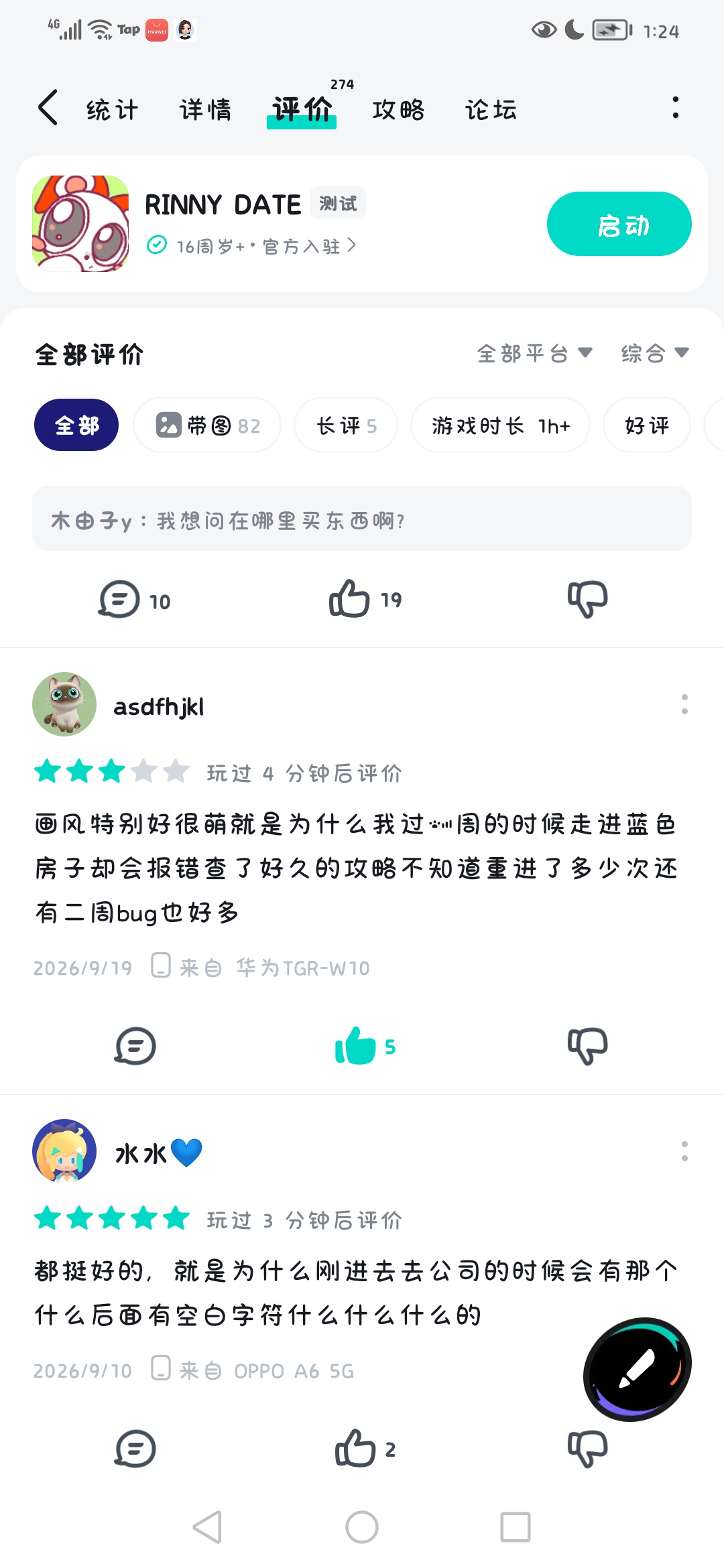Dislike 水水's review
This screenshot has width=724, height=1568.
point(587,1449)
